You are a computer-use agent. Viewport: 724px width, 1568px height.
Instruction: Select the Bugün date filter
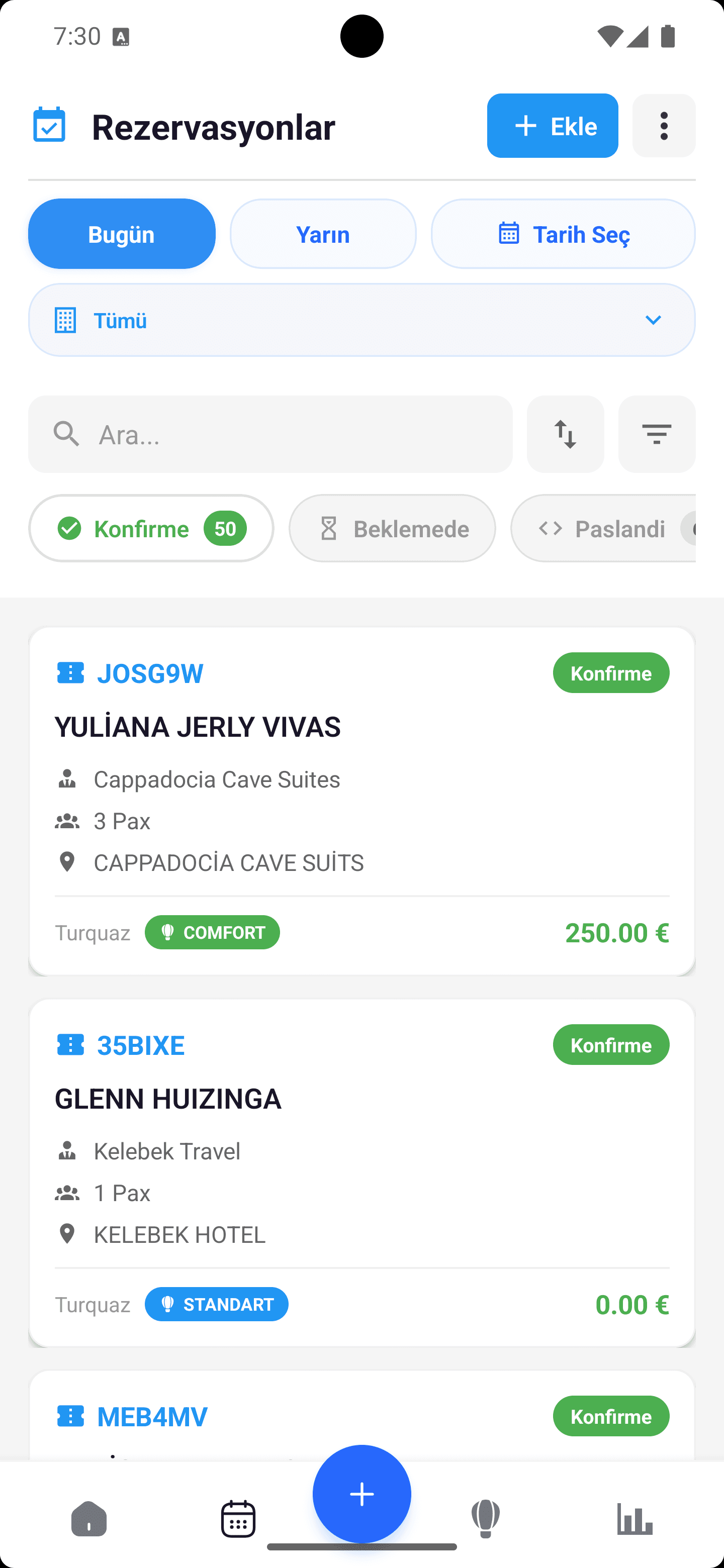(122, 234)
